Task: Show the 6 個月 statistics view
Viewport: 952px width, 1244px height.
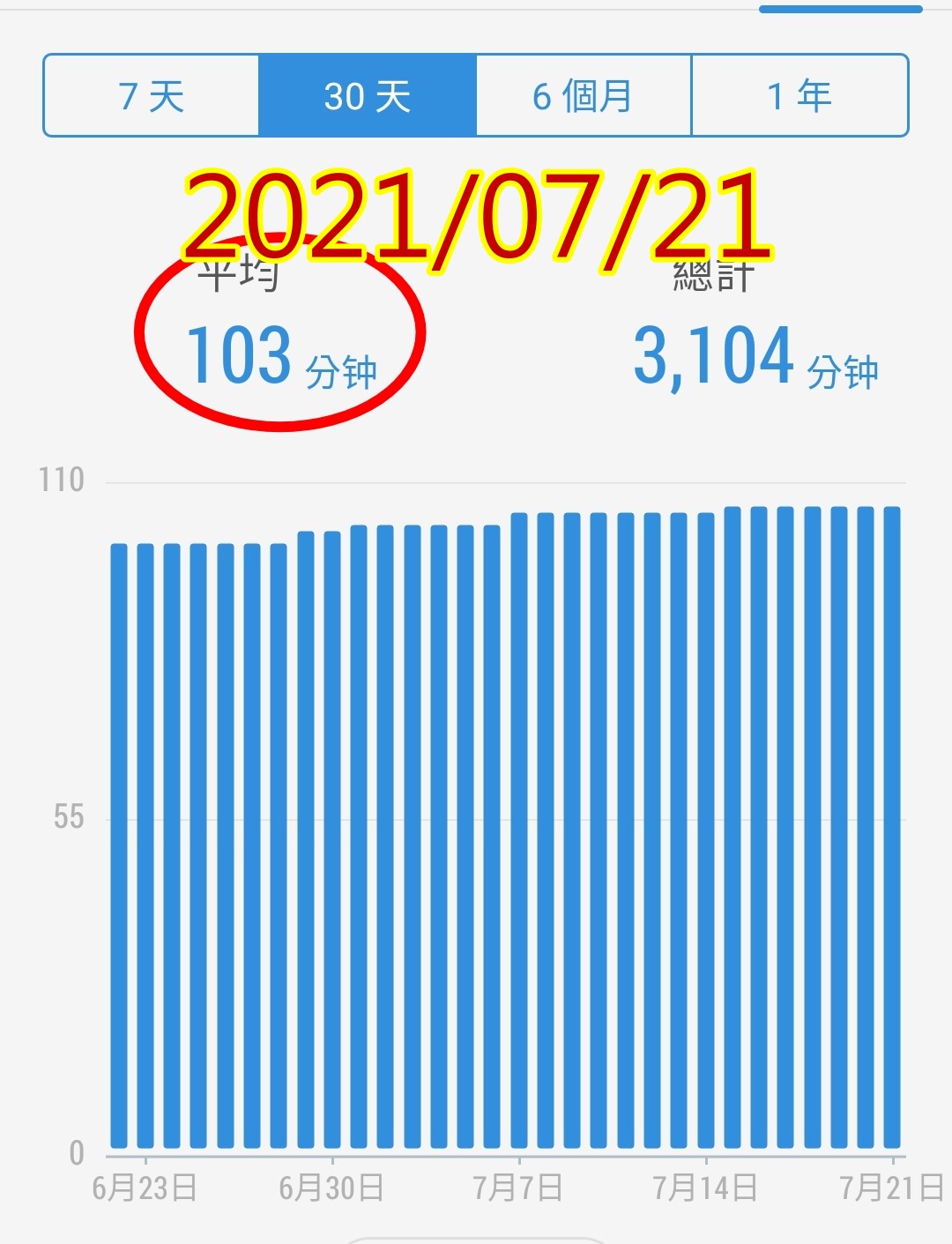Action: 584,95
